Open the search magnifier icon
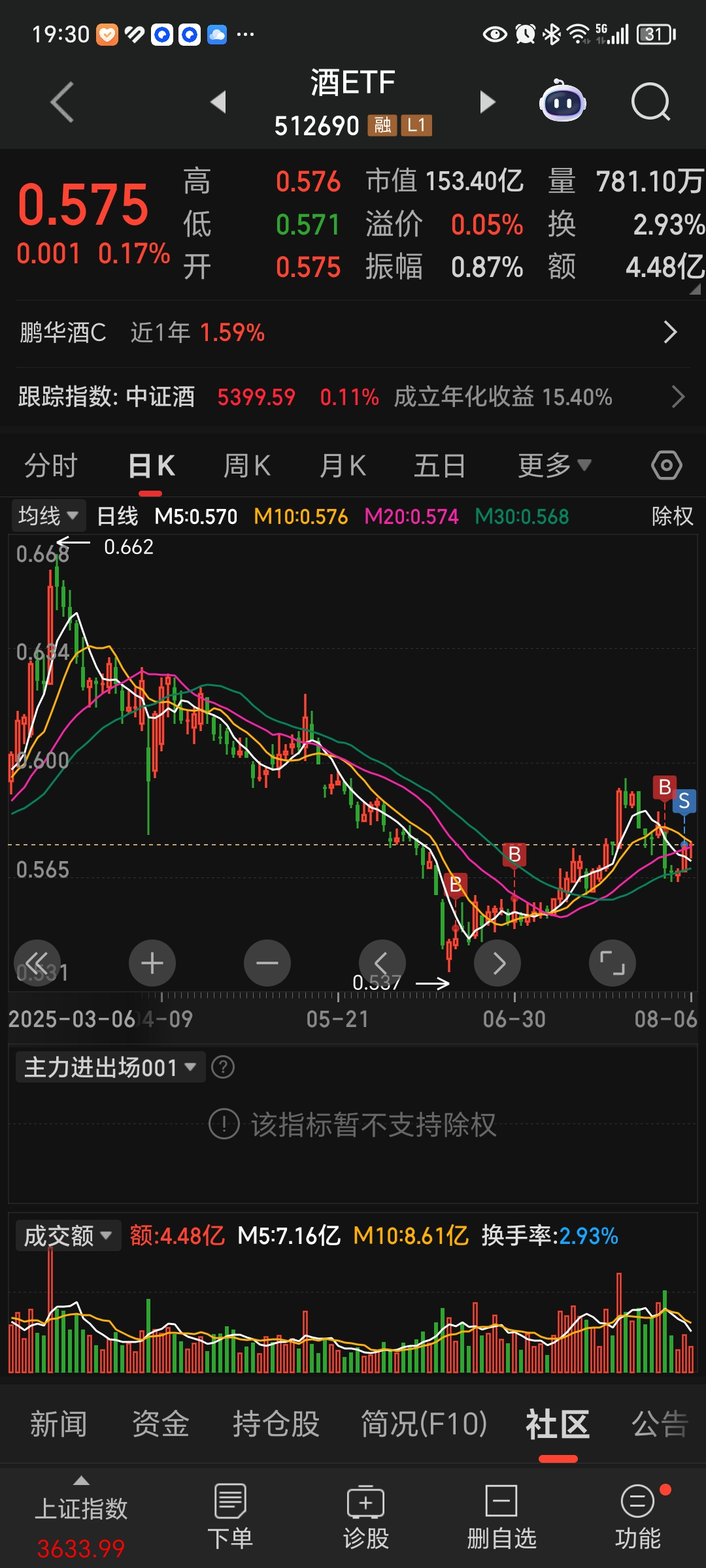 click(x=650, y=103)
